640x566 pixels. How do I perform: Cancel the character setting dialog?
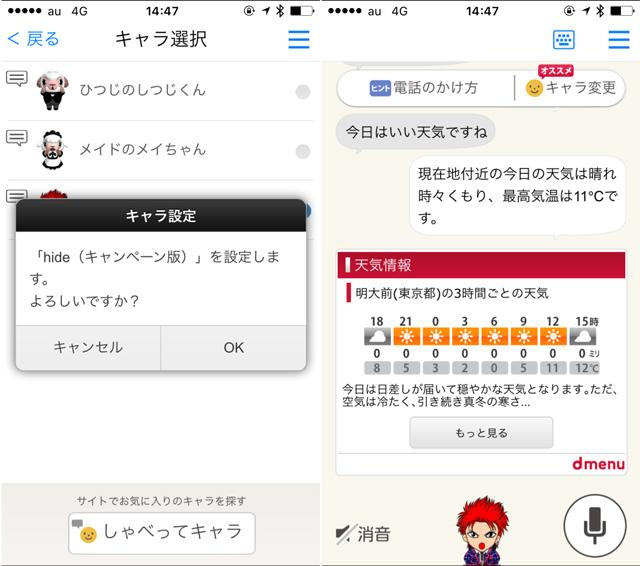(x=88, y=347)
